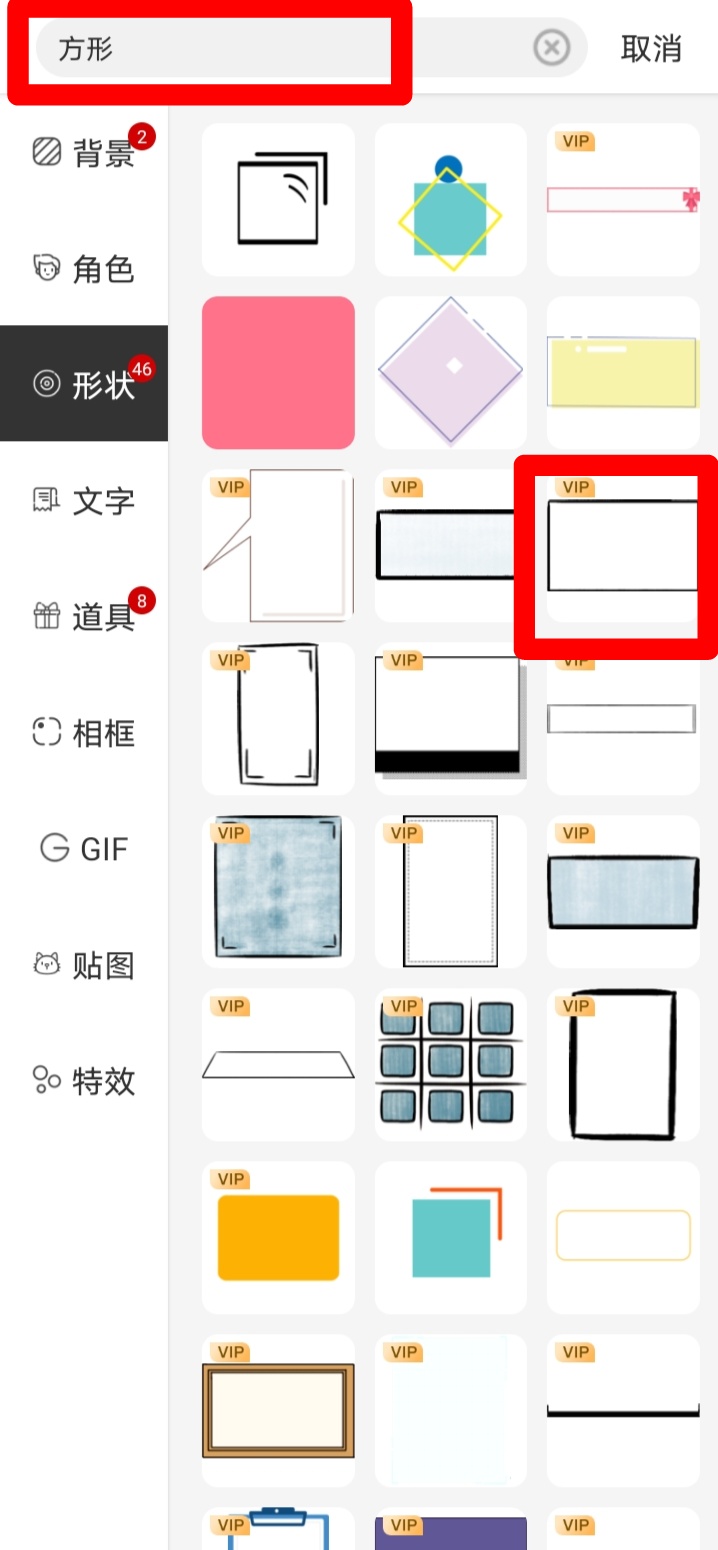Pick the teal square with yellow diamond
Screen dimensions: 718x1550
point(451,200)
